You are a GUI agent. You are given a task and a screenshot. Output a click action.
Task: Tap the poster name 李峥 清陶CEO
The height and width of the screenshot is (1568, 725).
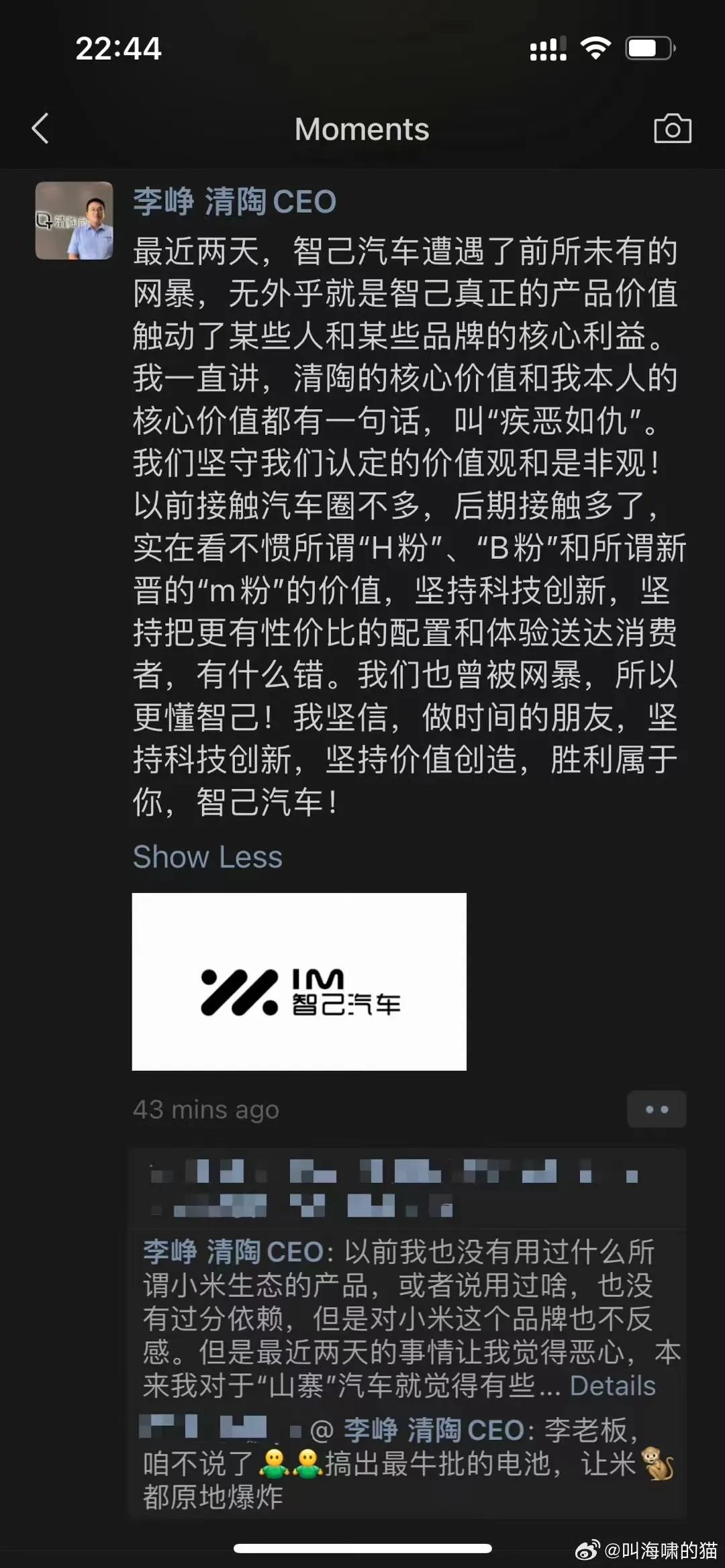(x=234, y=202)
